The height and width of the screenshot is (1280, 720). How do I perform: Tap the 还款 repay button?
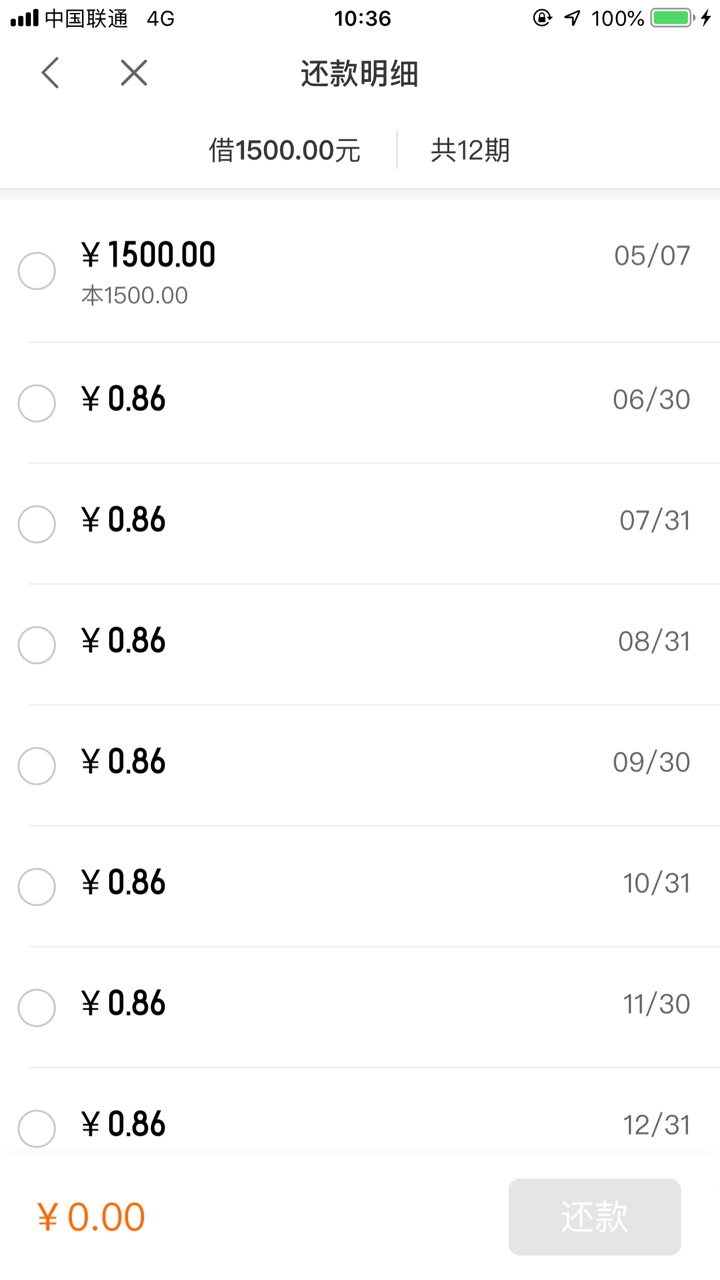click(x=594, y=1217)
